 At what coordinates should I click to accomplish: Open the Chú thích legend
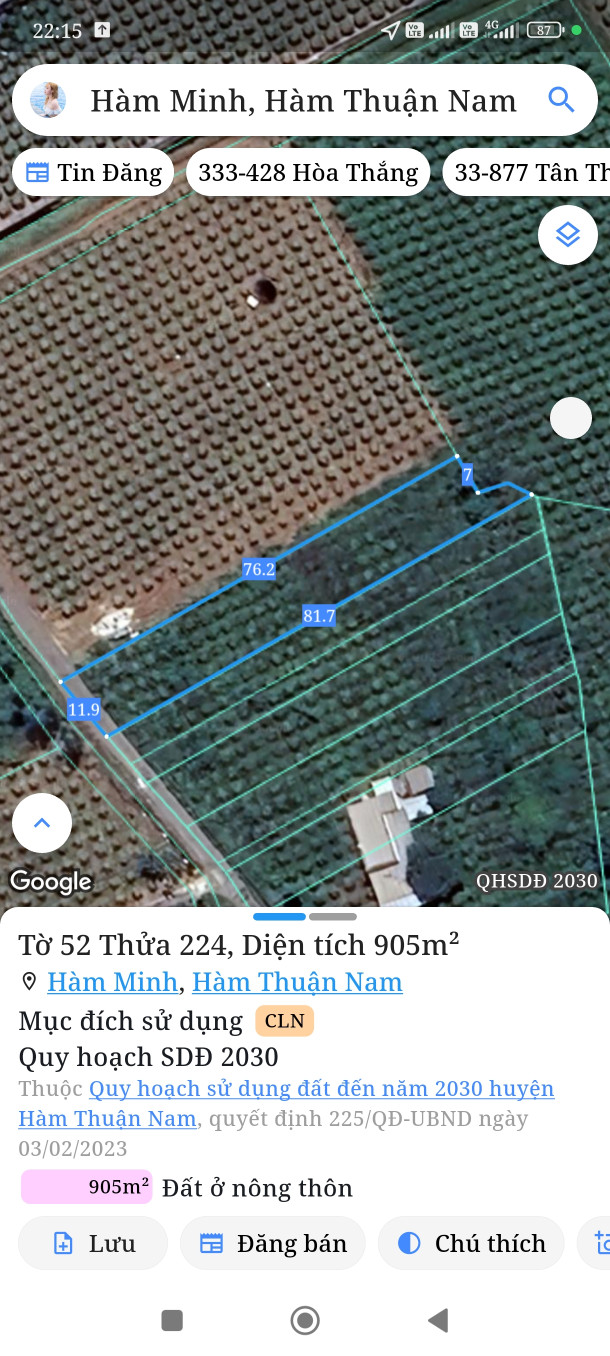[x=471, y=1243]
